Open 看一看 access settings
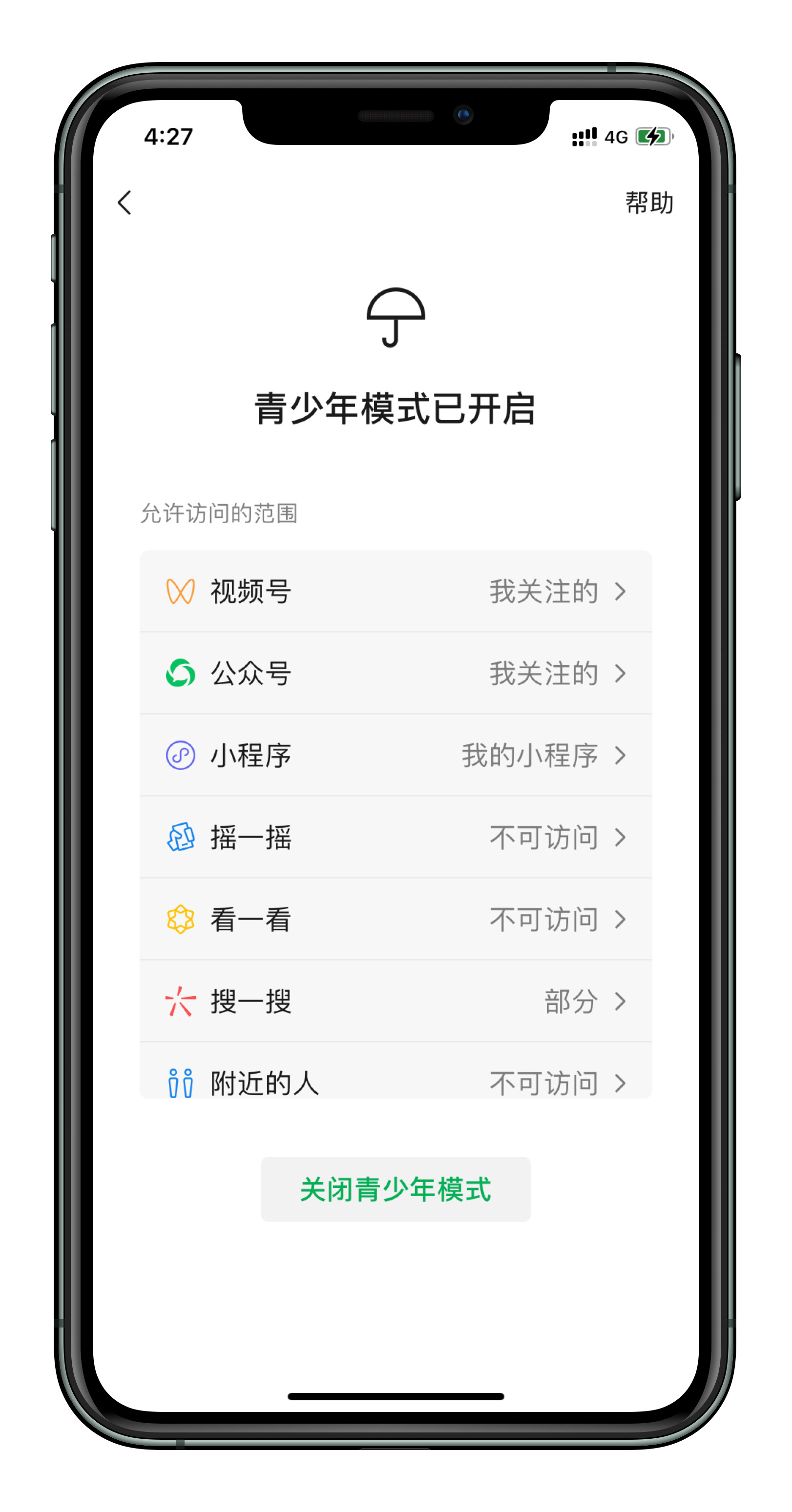 [396, 920]
